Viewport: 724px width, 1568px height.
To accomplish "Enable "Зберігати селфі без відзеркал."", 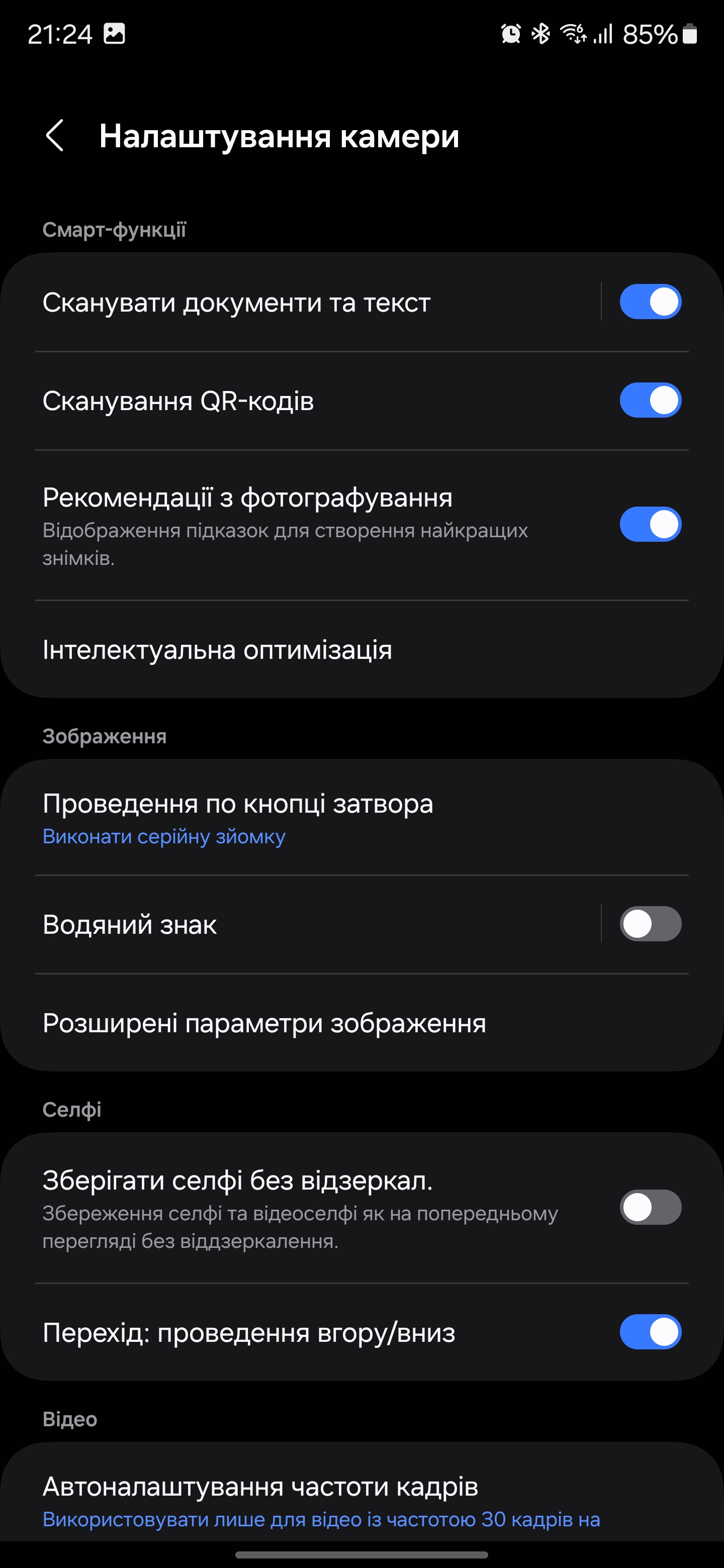I will tap(650, 1207).
